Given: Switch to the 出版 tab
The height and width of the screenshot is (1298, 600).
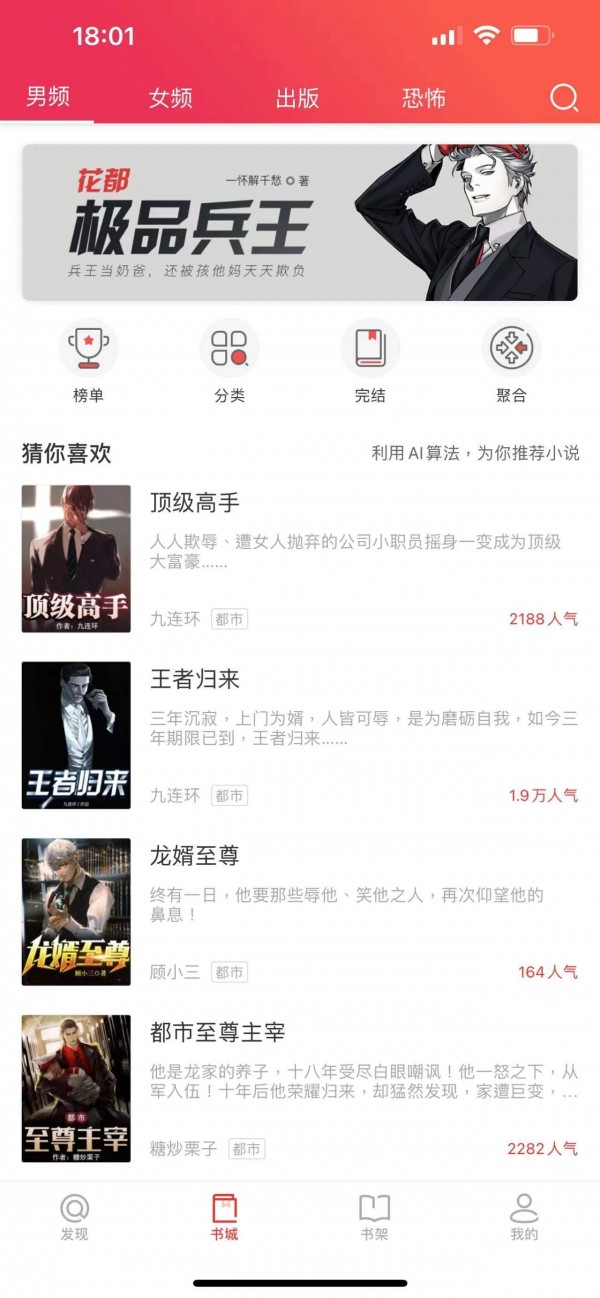Looking at the screenshot, I should click(297, 98).
